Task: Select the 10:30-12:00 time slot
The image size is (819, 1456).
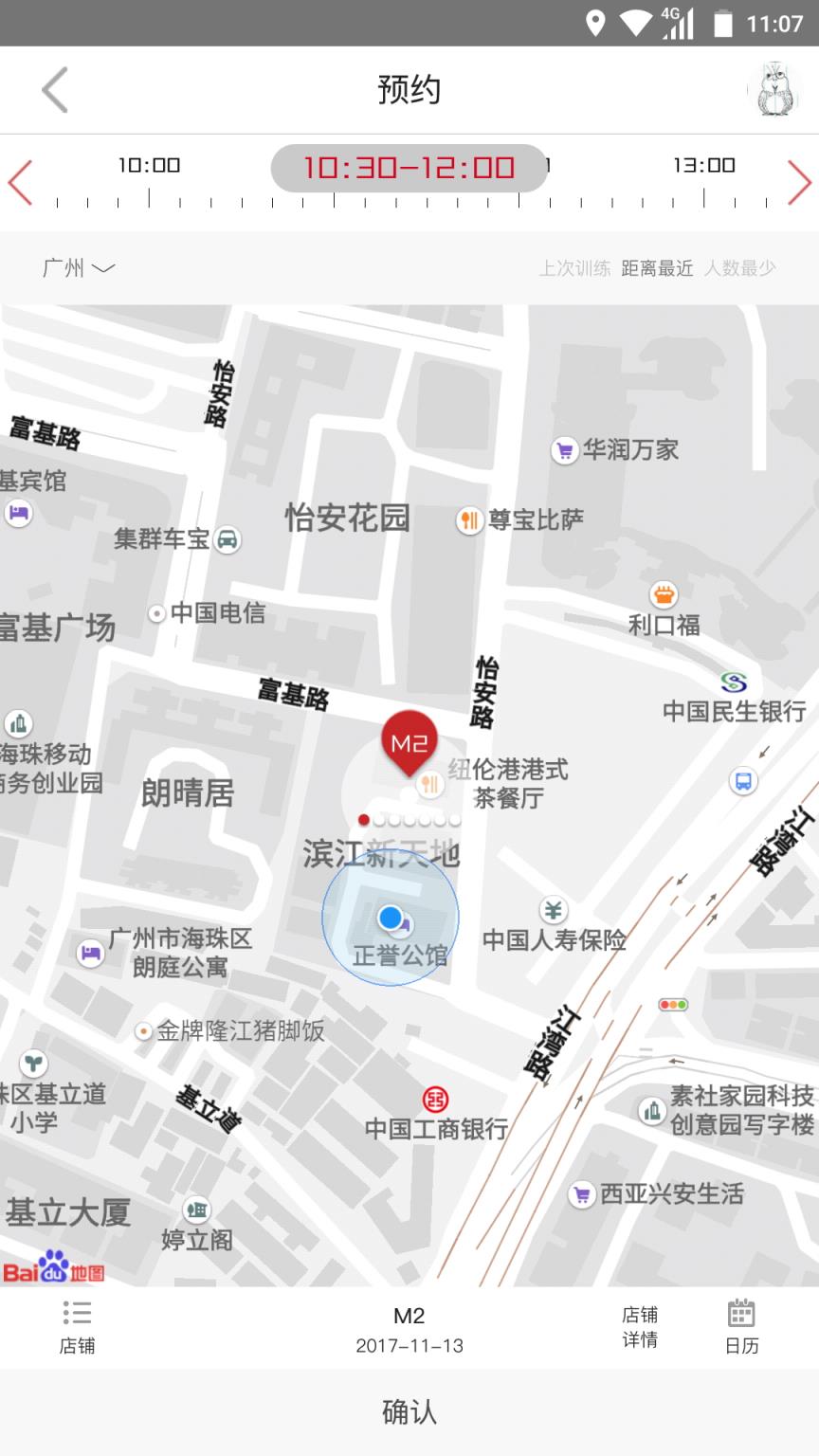Action: coord(408,167)
